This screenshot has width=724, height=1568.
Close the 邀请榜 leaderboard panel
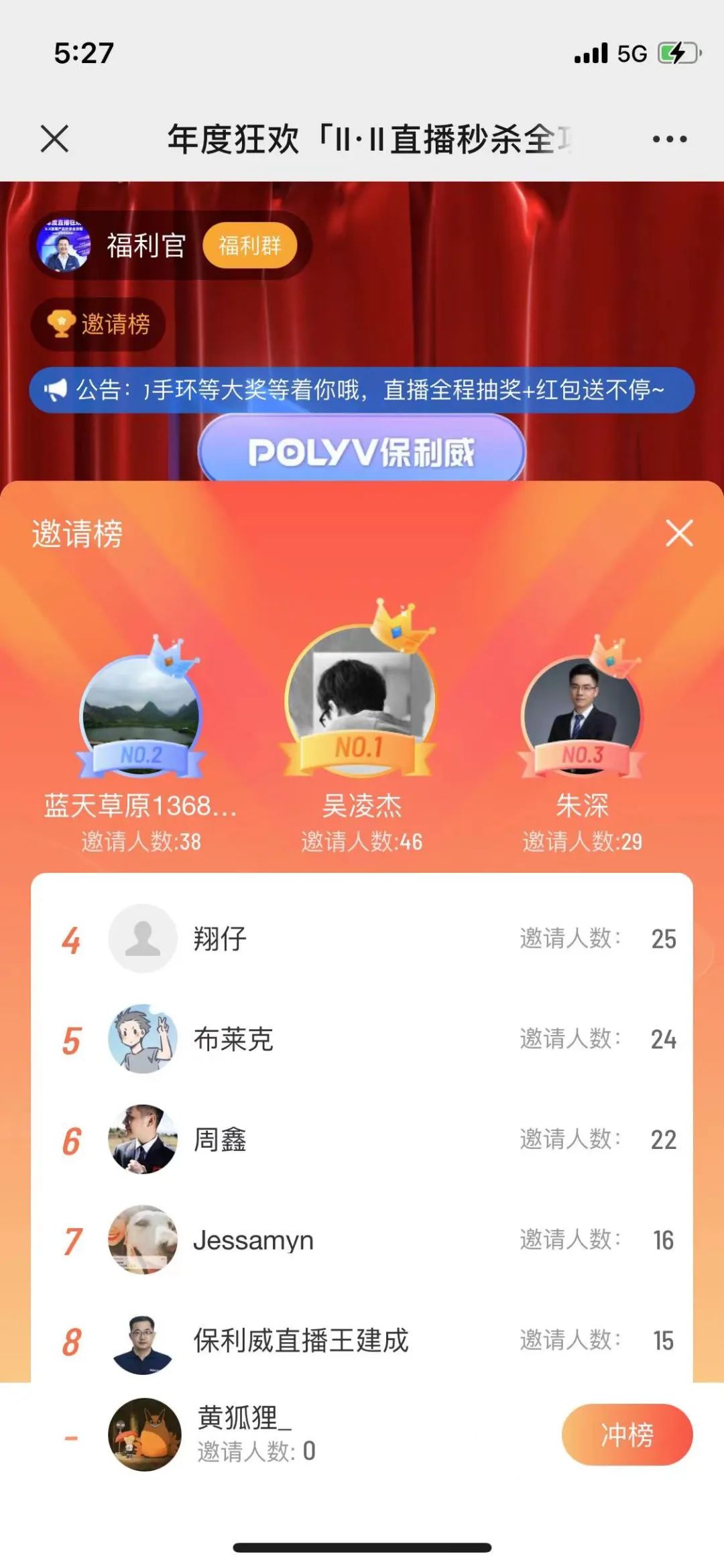point(680,533)
